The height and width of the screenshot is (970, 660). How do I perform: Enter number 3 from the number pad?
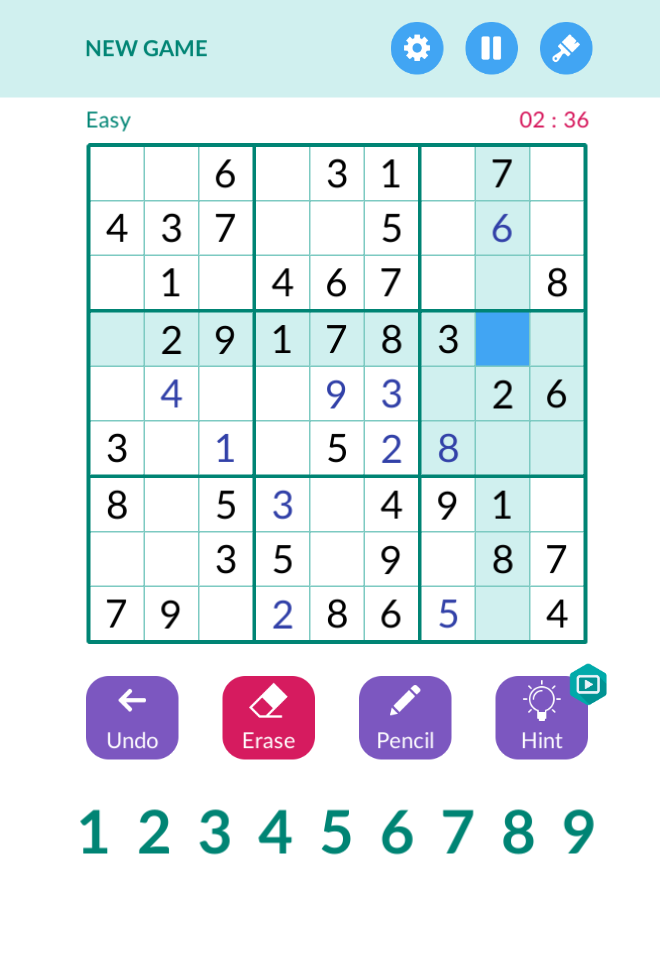click(x=215, y=832)
